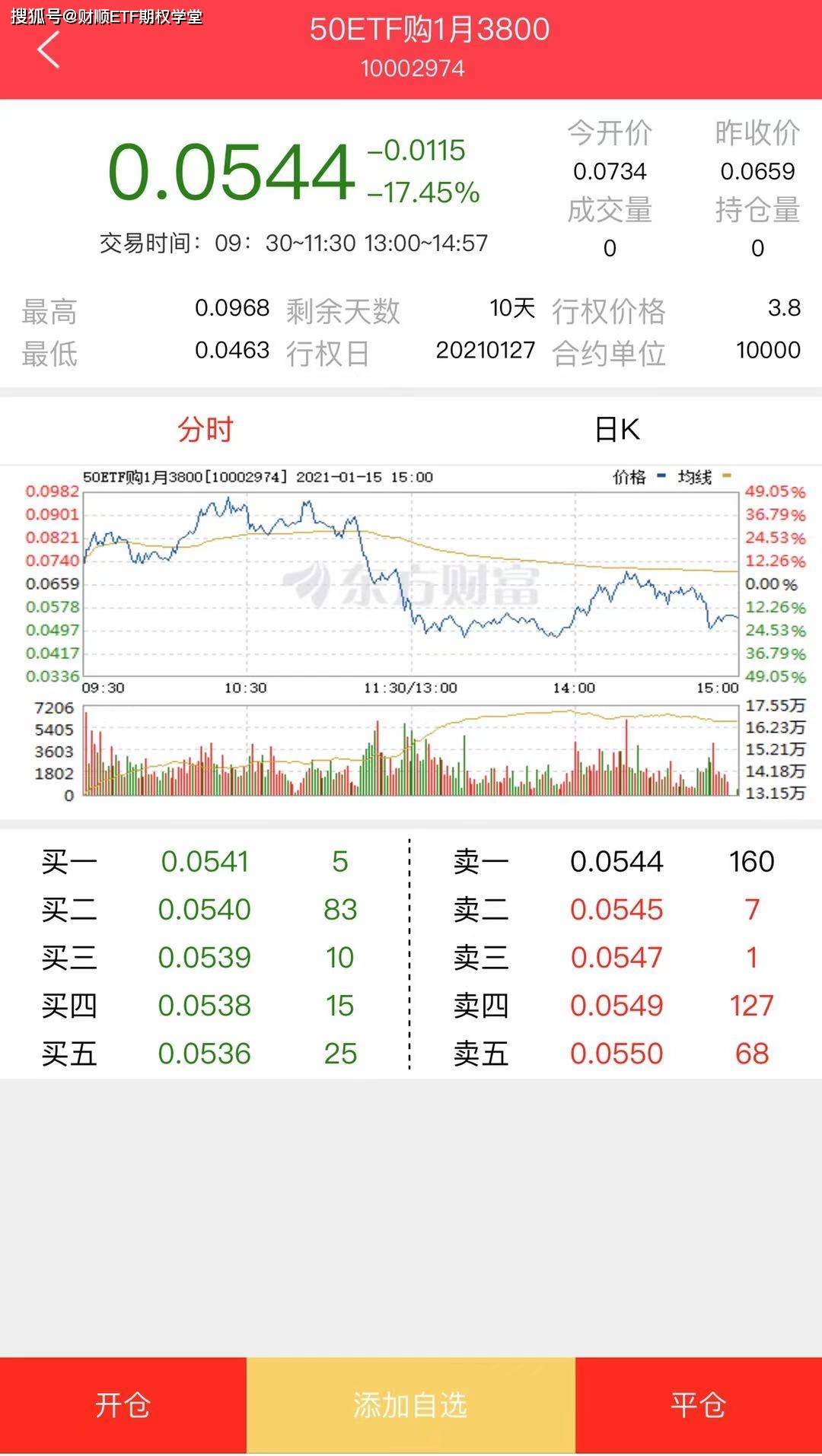Image resolution: width=822 pixels, height=1456 pixels.
Task: Switch to the 分时 chart tab
Action: (x=205, y=430)
